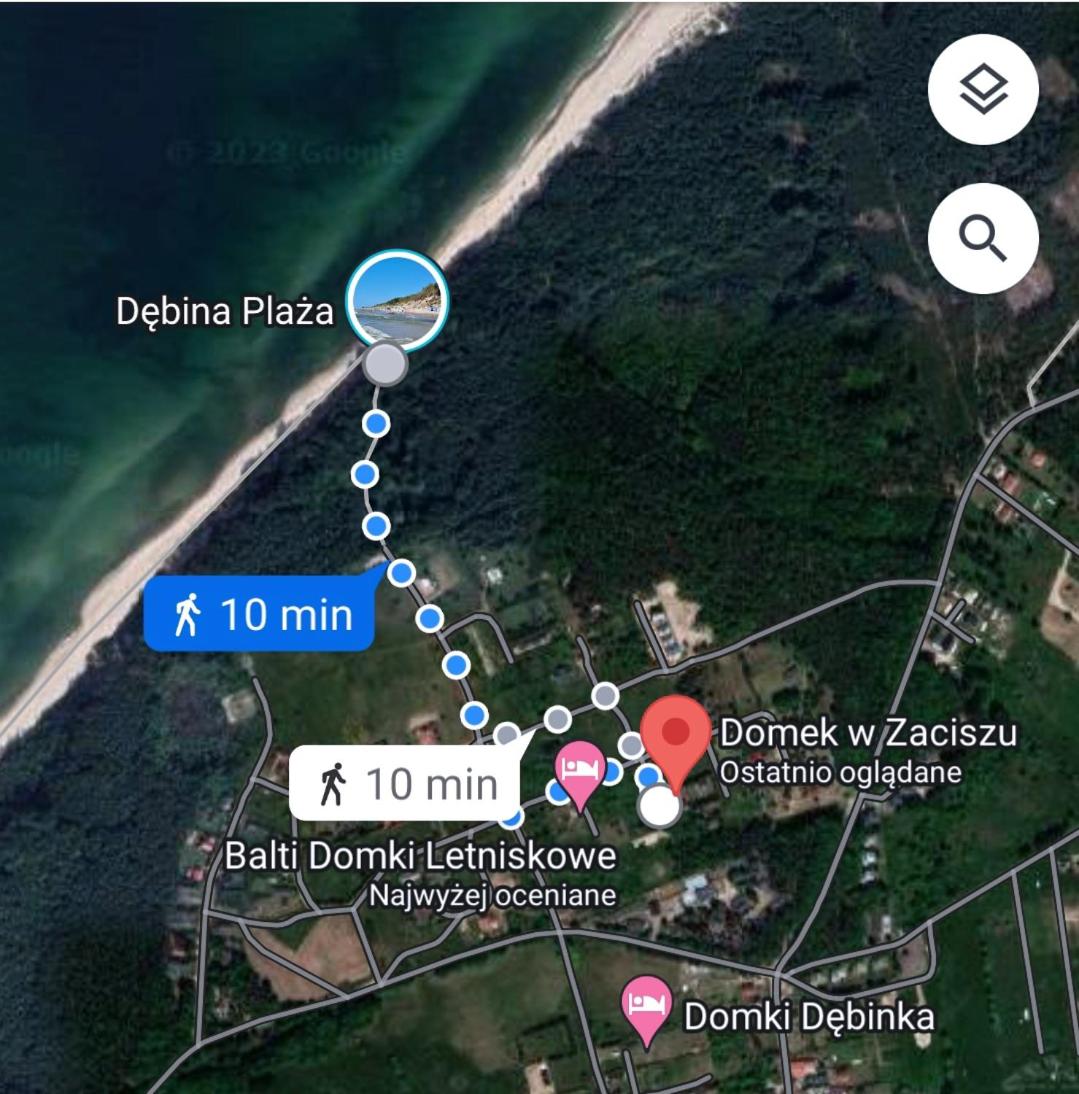This screenshot has width=1079, height=1094.
Task: Select the white alternative 10 min route
Action: pyautogui.click(x=405, y=784)
